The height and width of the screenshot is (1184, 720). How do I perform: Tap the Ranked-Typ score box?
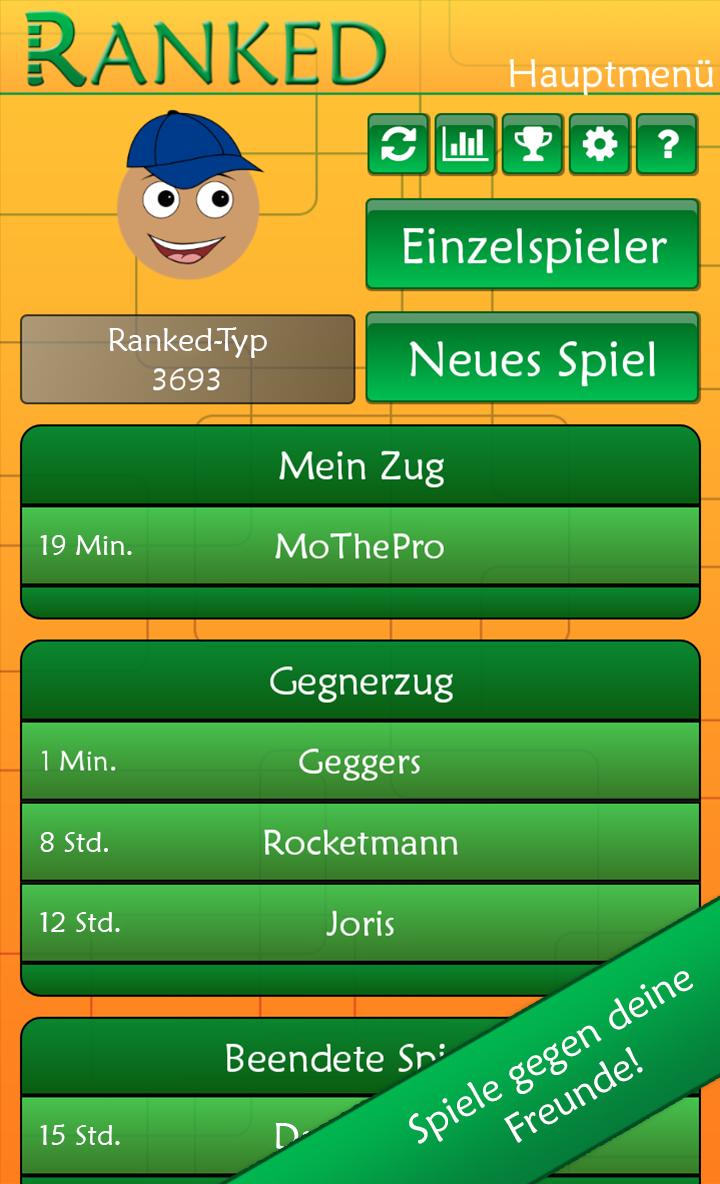188,360
